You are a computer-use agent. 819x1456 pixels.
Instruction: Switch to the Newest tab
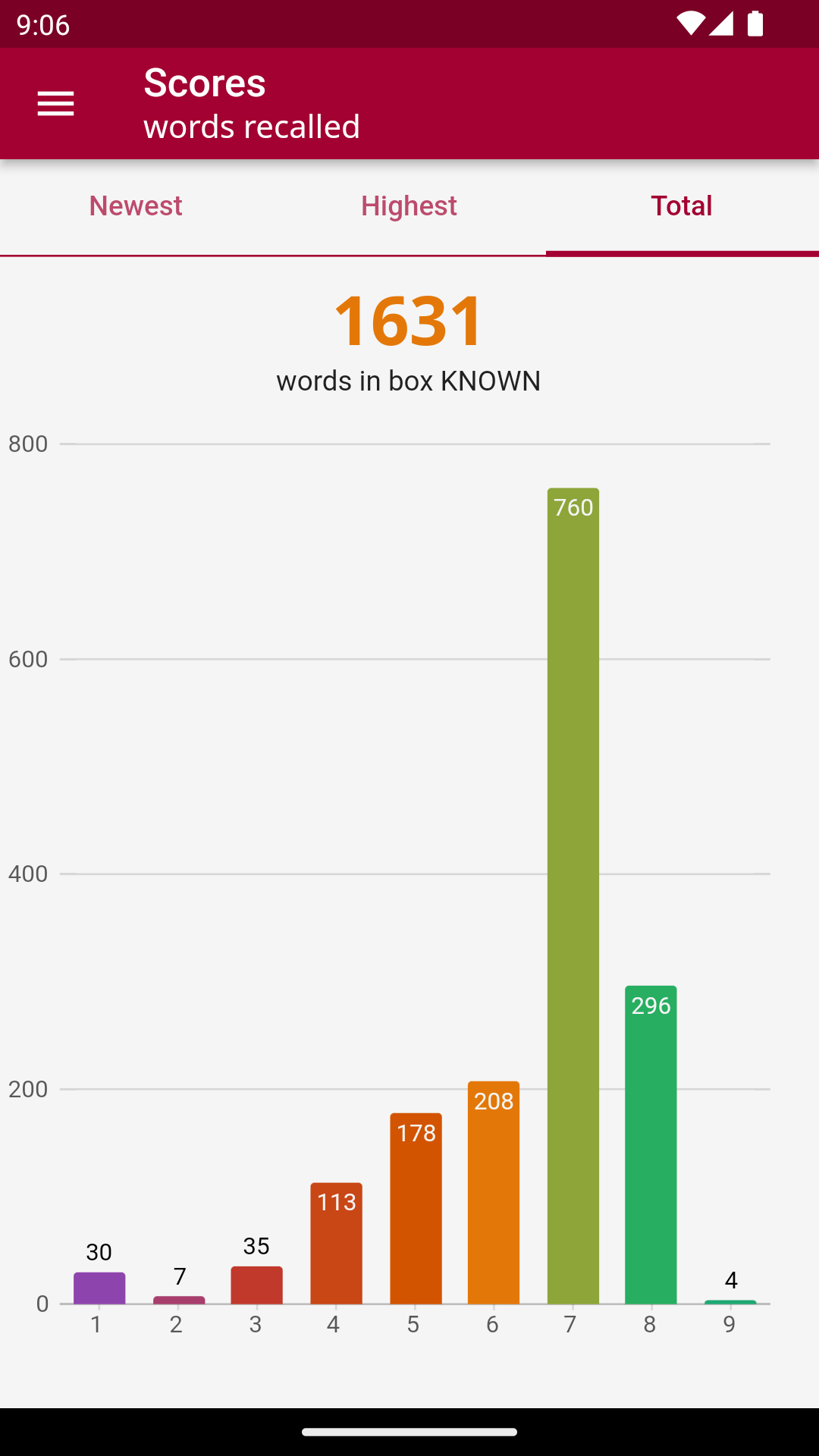click(136, 206)
